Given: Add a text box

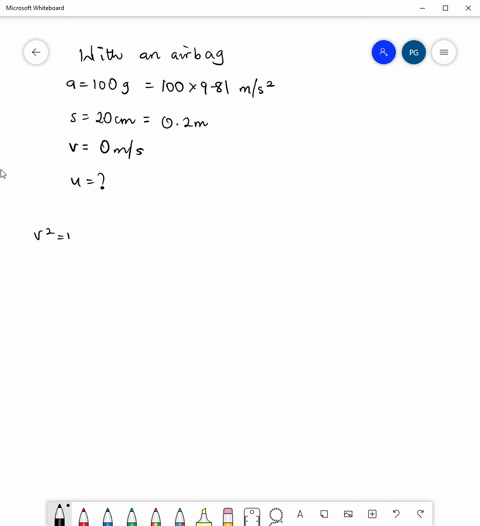Looking at the screenshot, I should click(300, 514).
